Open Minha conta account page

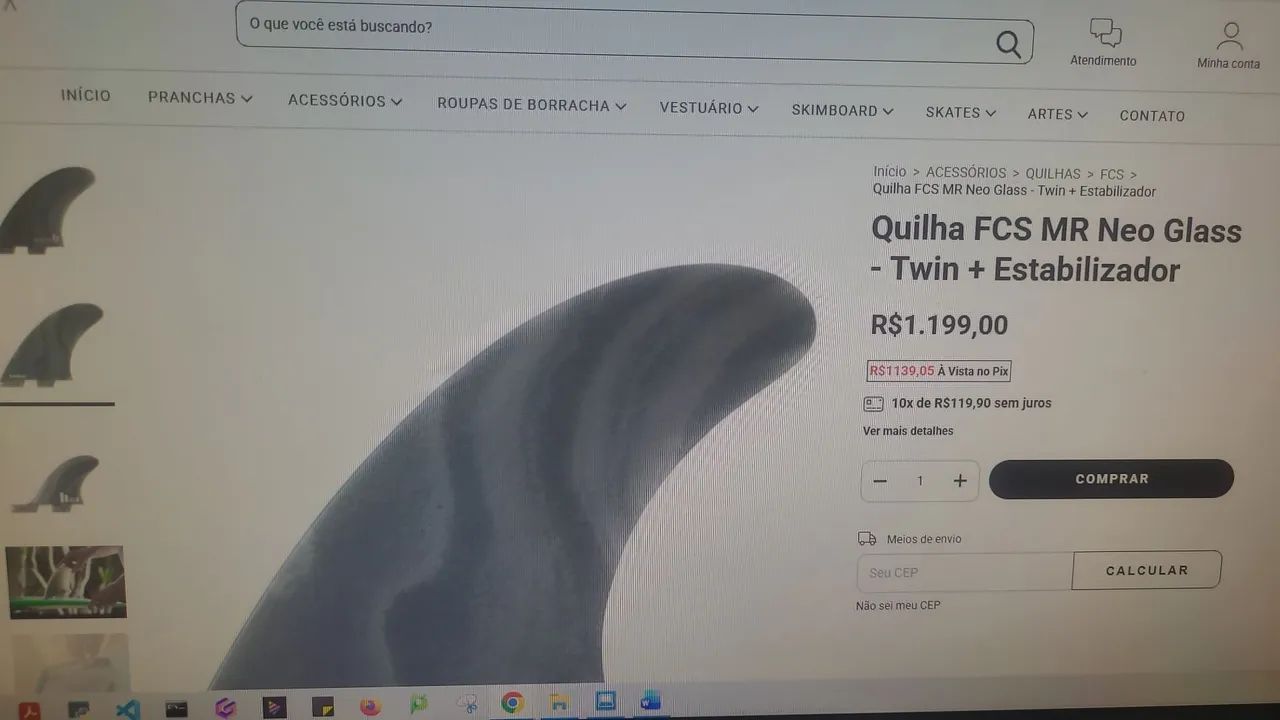1229,46
